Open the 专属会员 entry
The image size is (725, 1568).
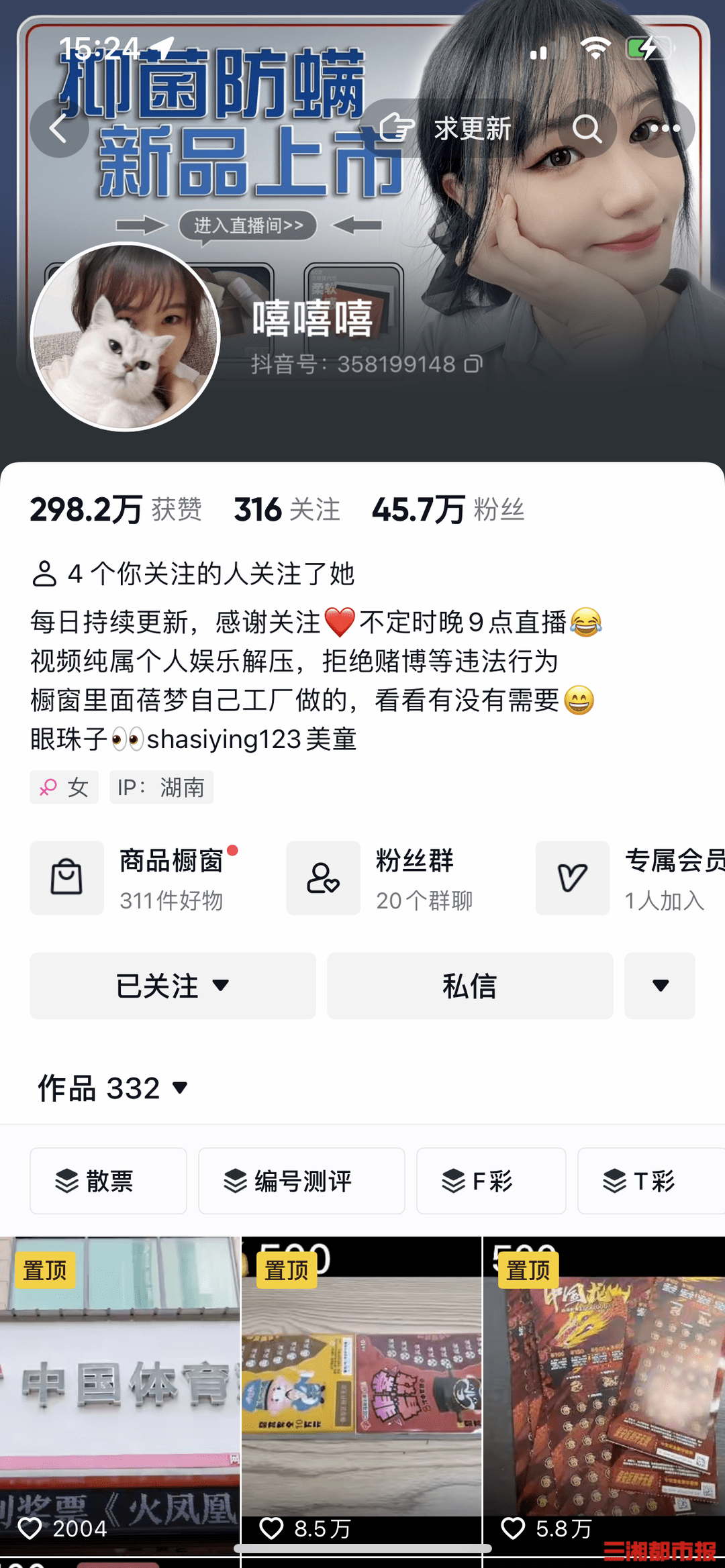click(x=630, y=878)
